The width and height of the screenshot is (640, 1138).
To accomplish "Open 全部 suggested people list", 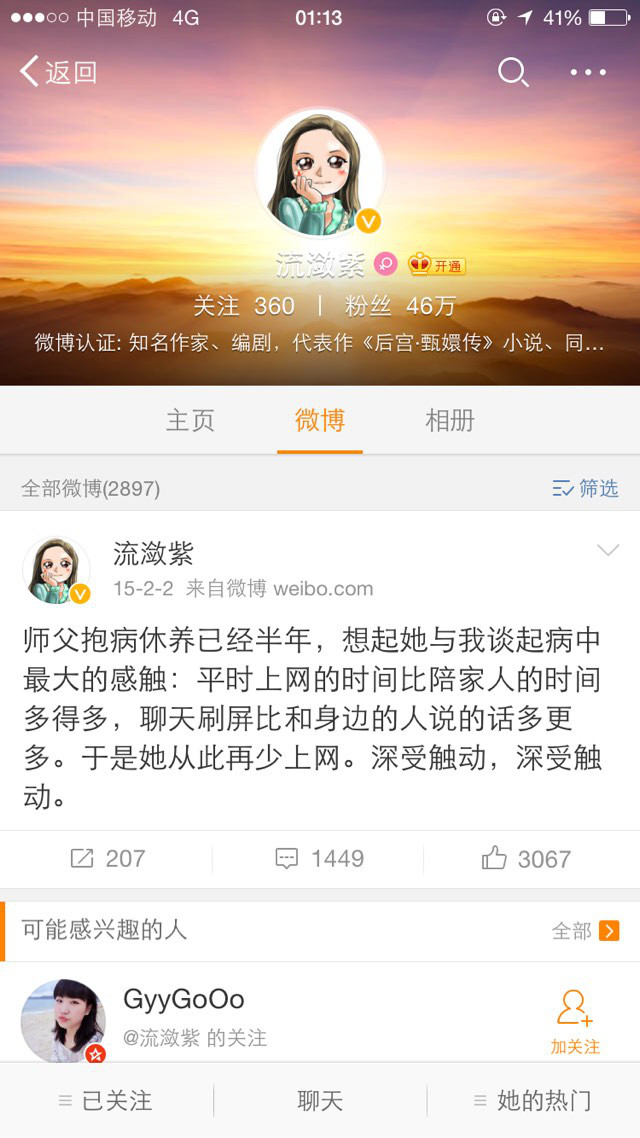I will pos(585,931).
